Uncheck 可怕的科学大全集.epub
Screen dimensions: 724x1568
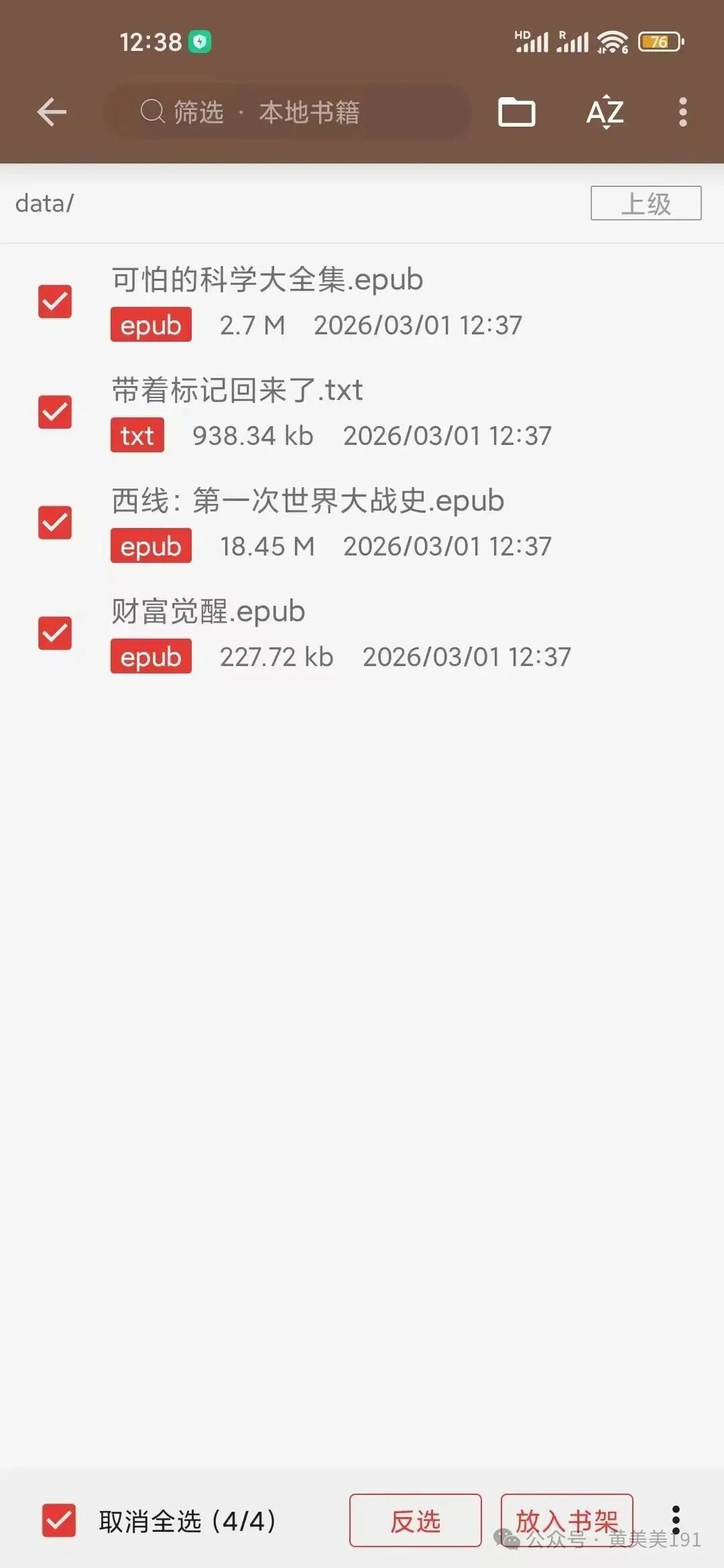[55, 302]
